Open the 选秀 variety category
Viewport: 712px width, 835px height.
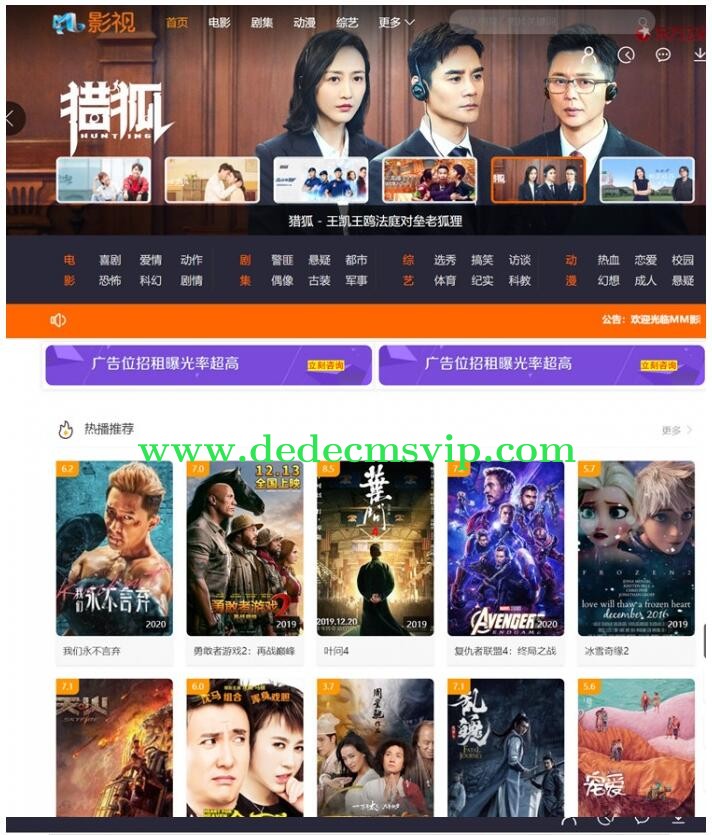pyautogui.click(x=445, y=260)
